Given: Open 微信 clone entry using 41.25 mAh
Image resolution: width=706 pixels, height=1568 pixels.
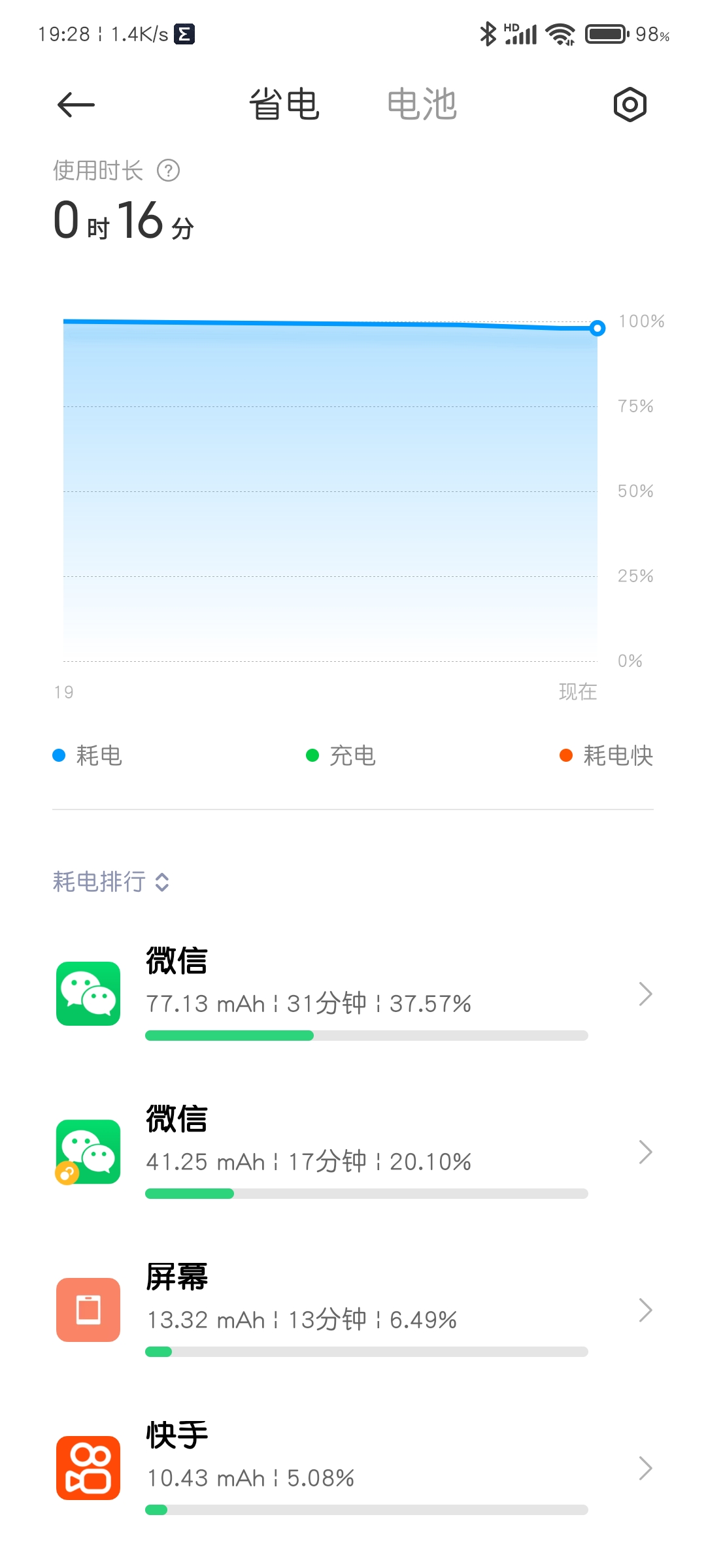Looking at the screenshot, I should click(353, 1152).
